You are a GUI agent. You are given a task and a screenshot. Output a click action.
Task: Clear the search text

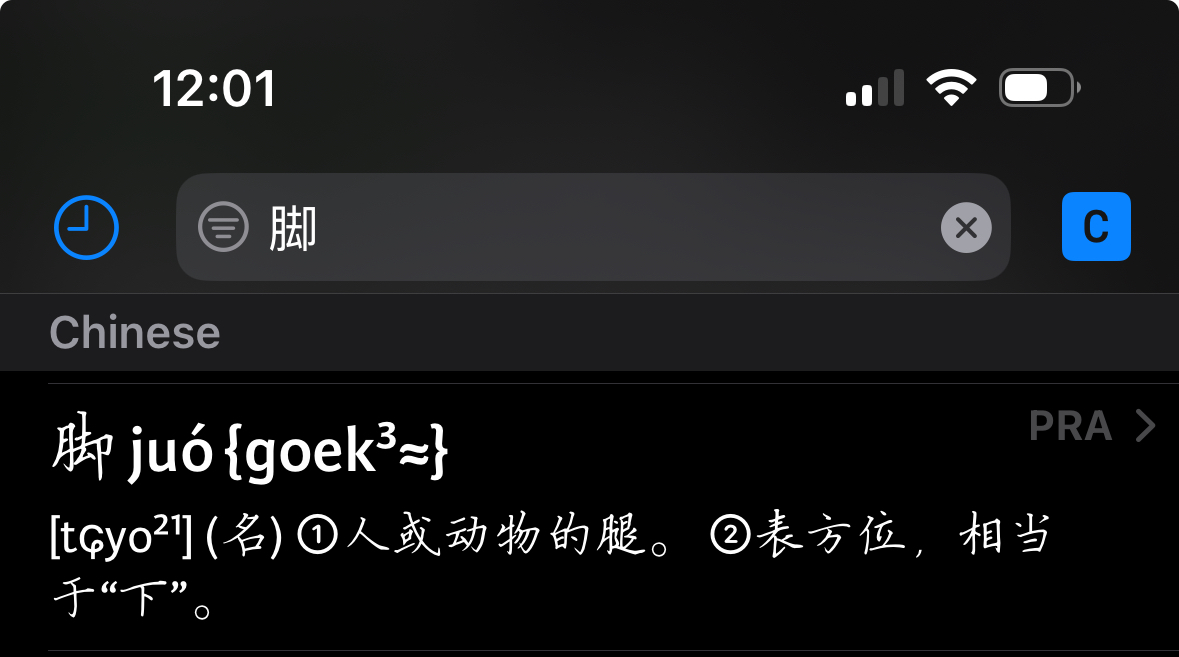coord(965,228)
